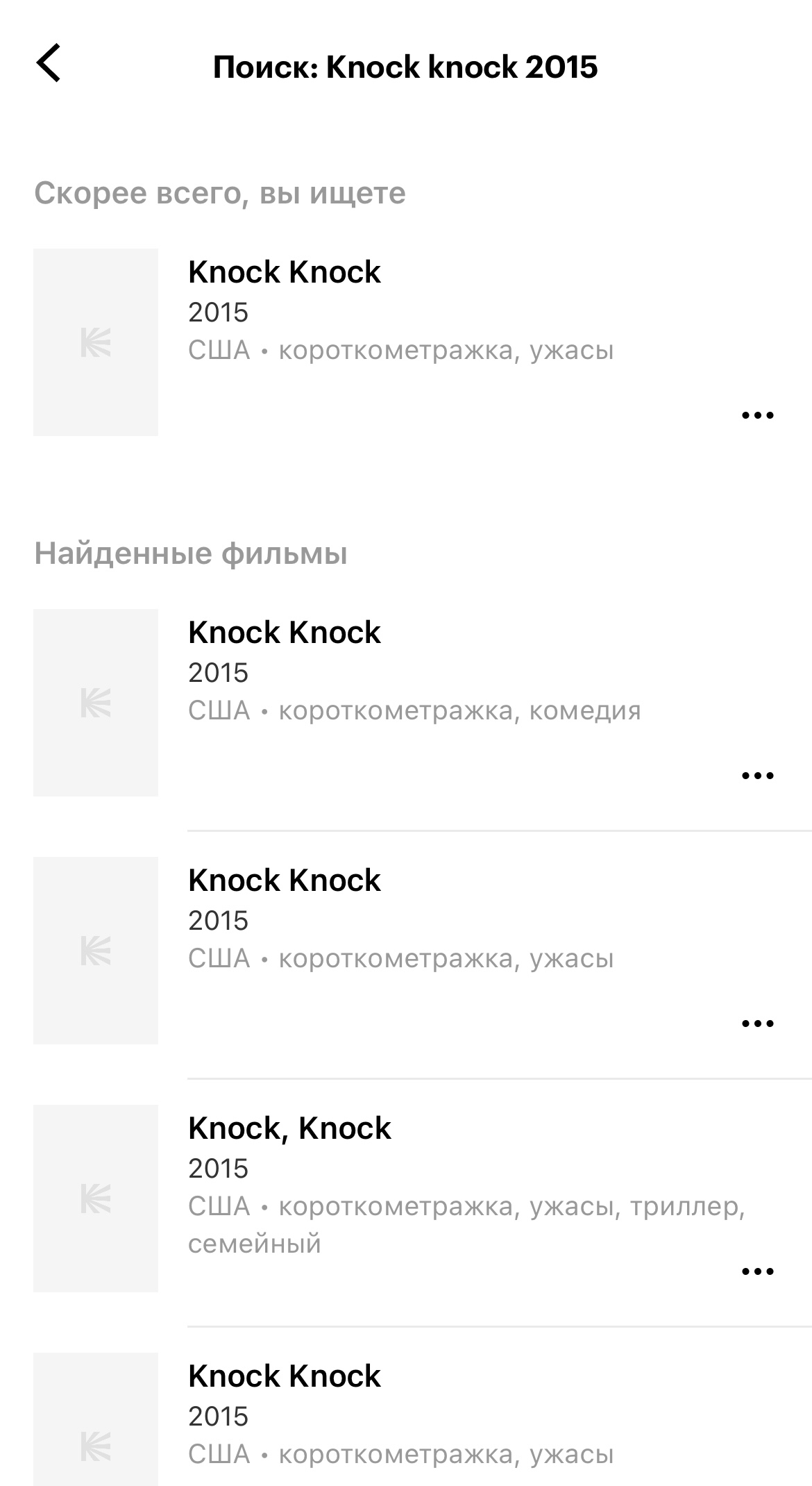Open the Knock, Knock thriller family film
Screen dimensions: 812x1486
[289, 1128]
